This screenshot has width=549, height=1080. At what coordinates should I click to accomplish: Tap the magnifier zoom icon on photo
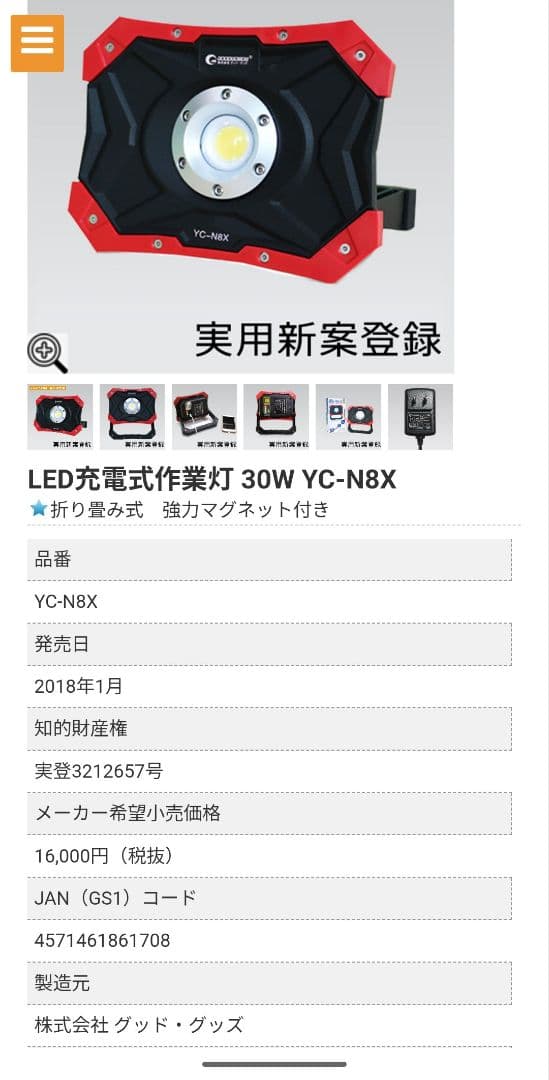47,353
